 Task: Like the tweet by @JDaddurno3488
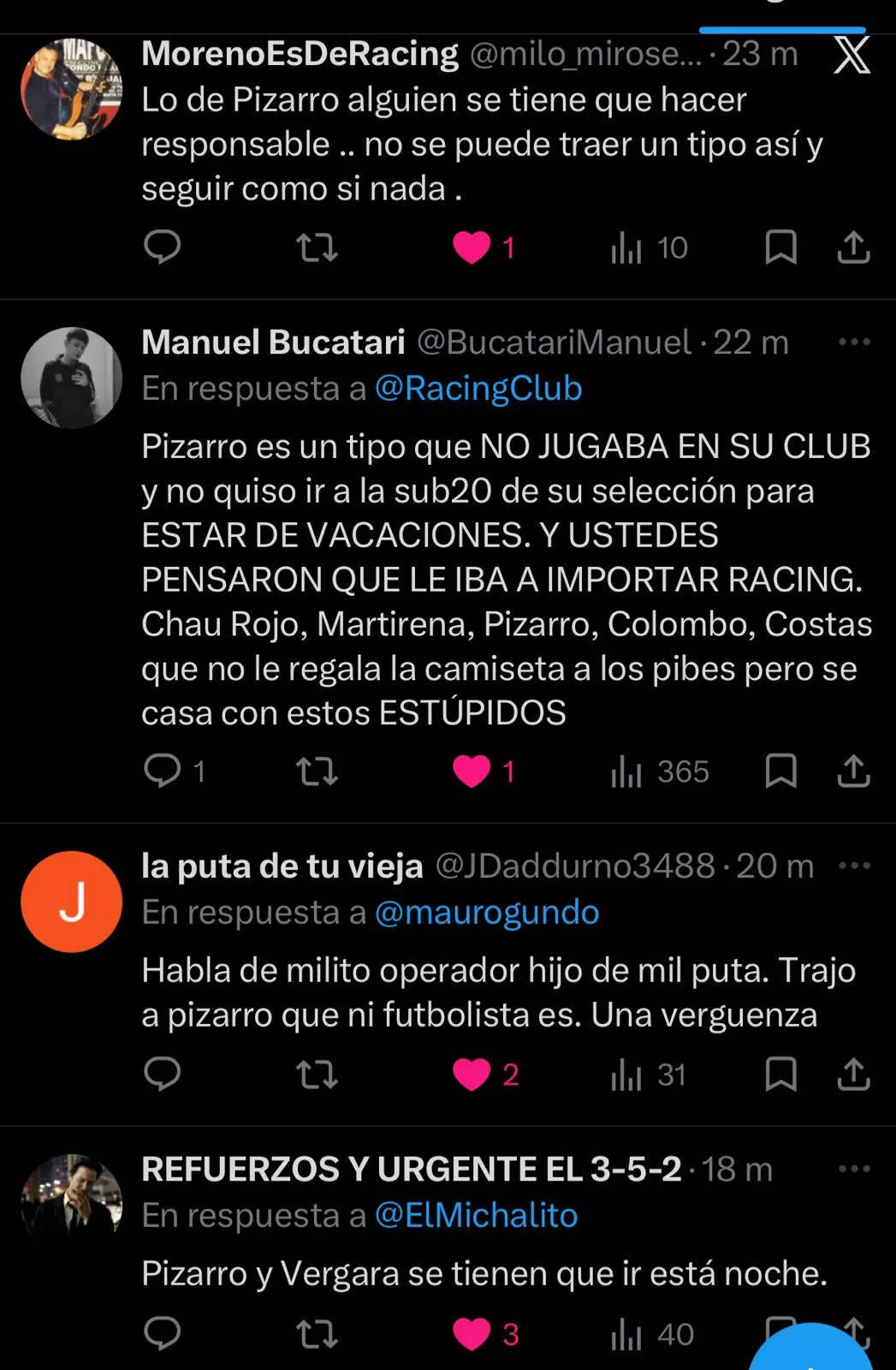(472, 1075)
